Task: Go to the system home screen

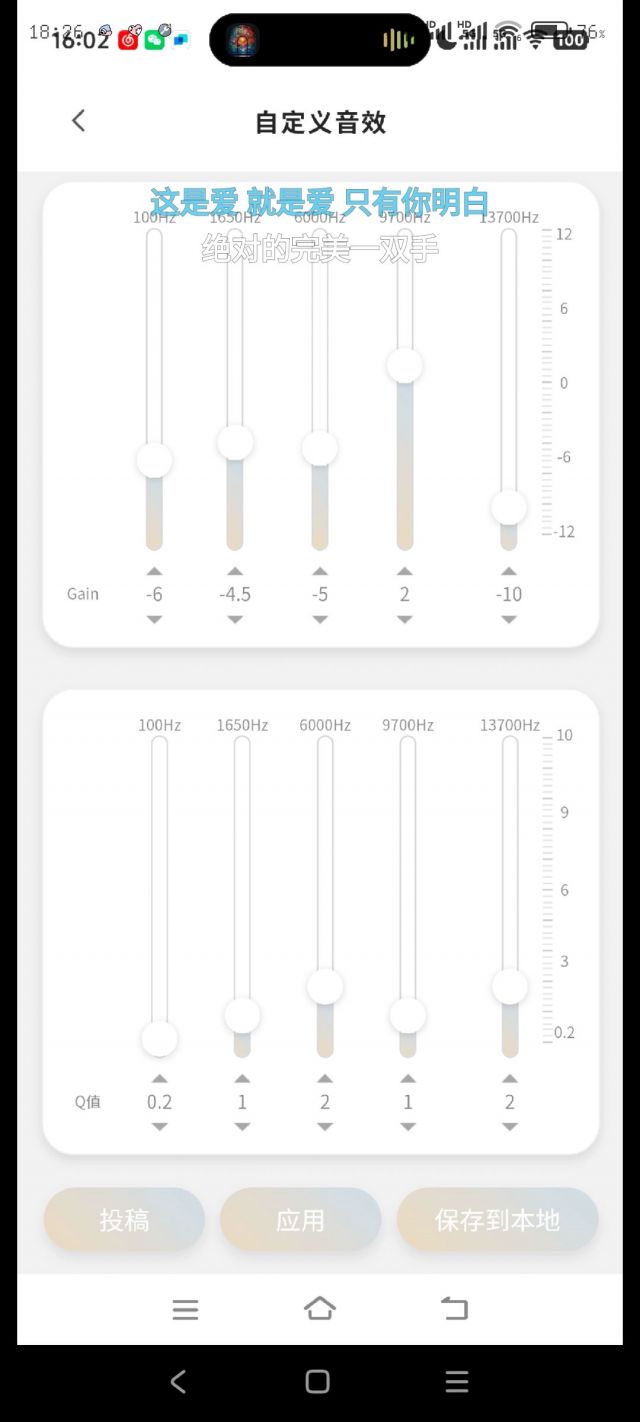Action: point(317,1381)
